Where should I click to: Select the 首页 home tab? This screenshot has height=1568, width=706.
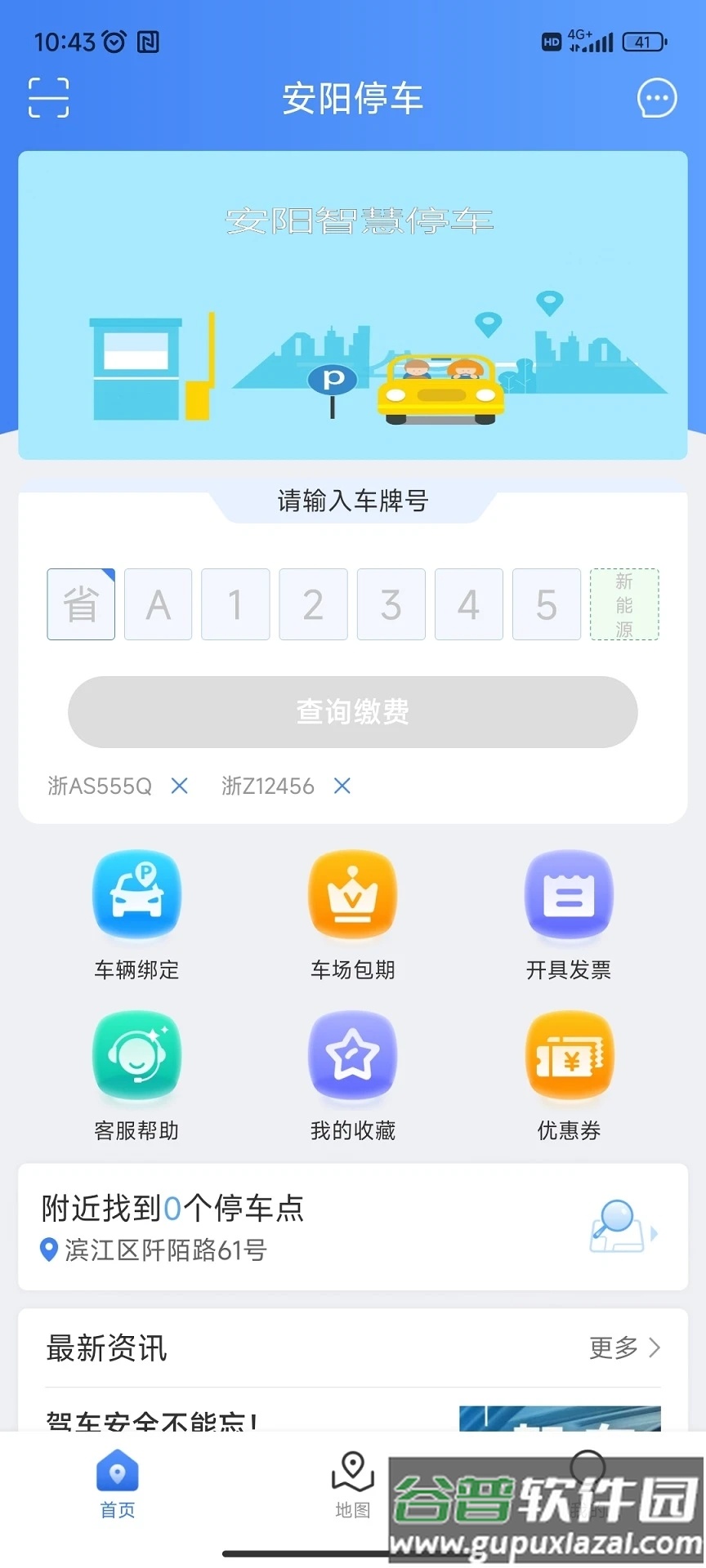pyautogui.click(x=116, y=1486)
